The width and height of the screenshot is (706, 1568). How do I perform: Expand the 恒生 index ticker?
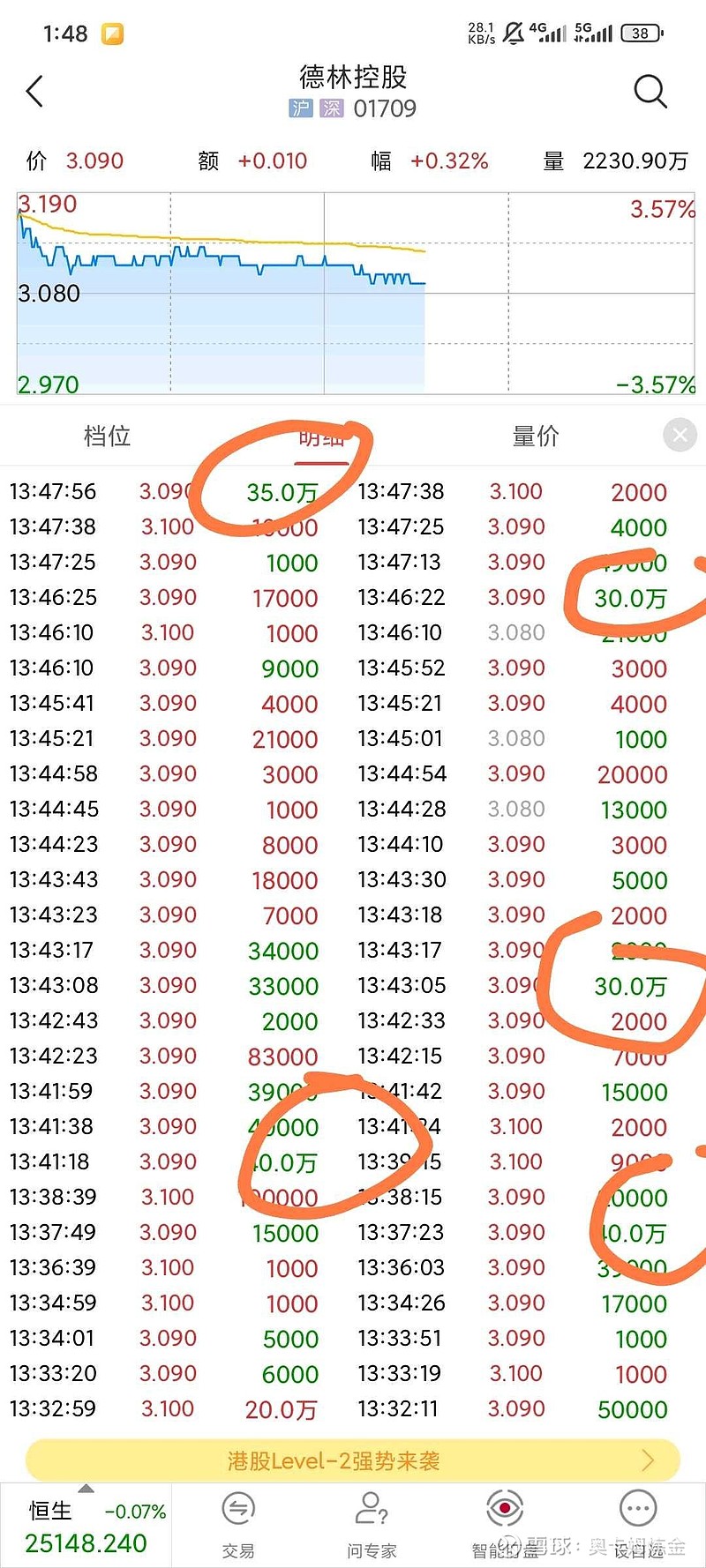[x=86, y=1527]
